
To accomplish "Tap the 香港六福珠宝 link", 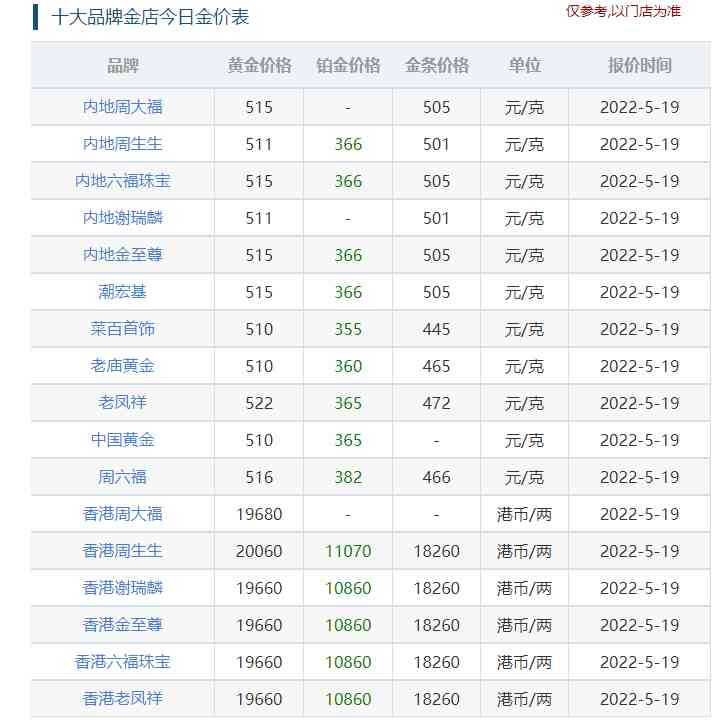I will click(x=123, y=662).
